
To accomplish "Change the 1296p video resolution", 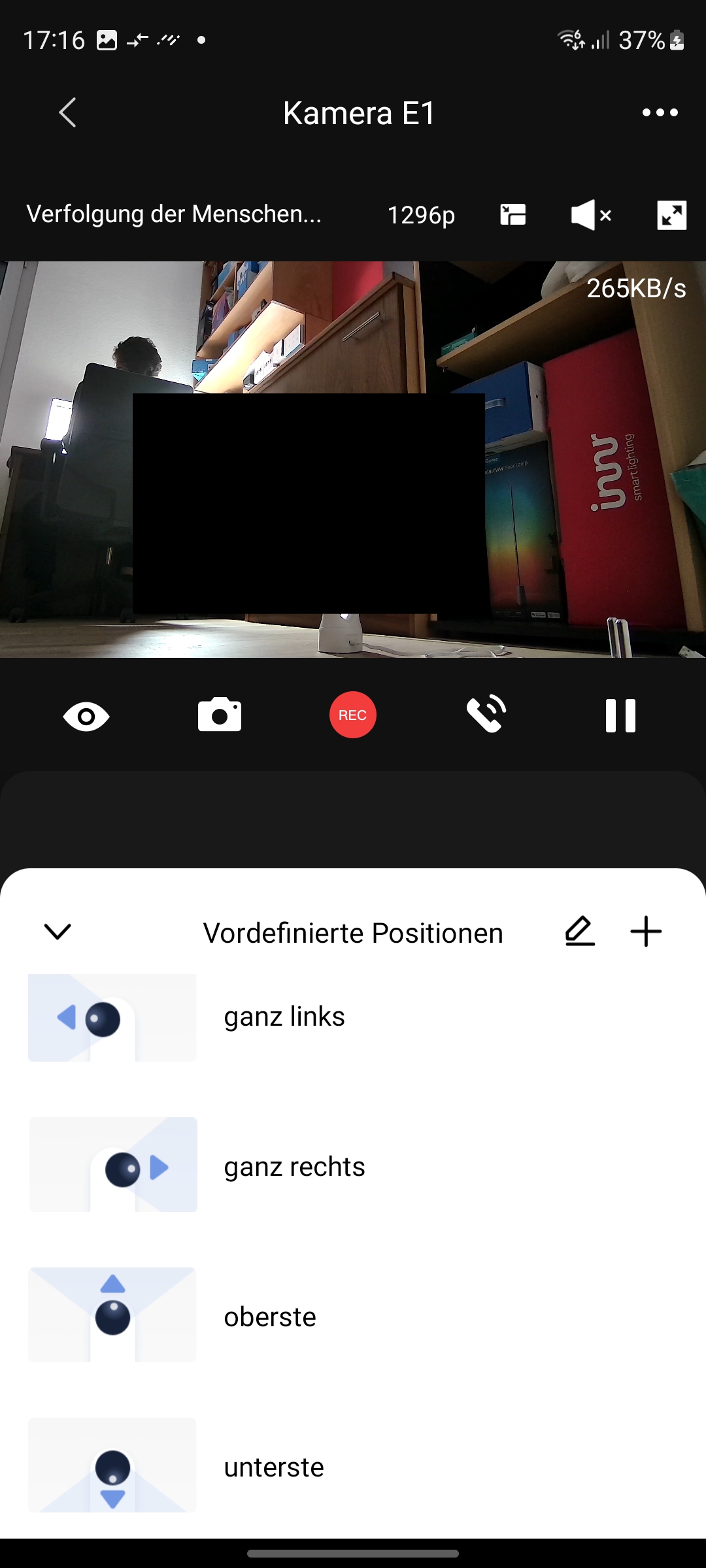I will pyautogui.click(x=421, y=215).
